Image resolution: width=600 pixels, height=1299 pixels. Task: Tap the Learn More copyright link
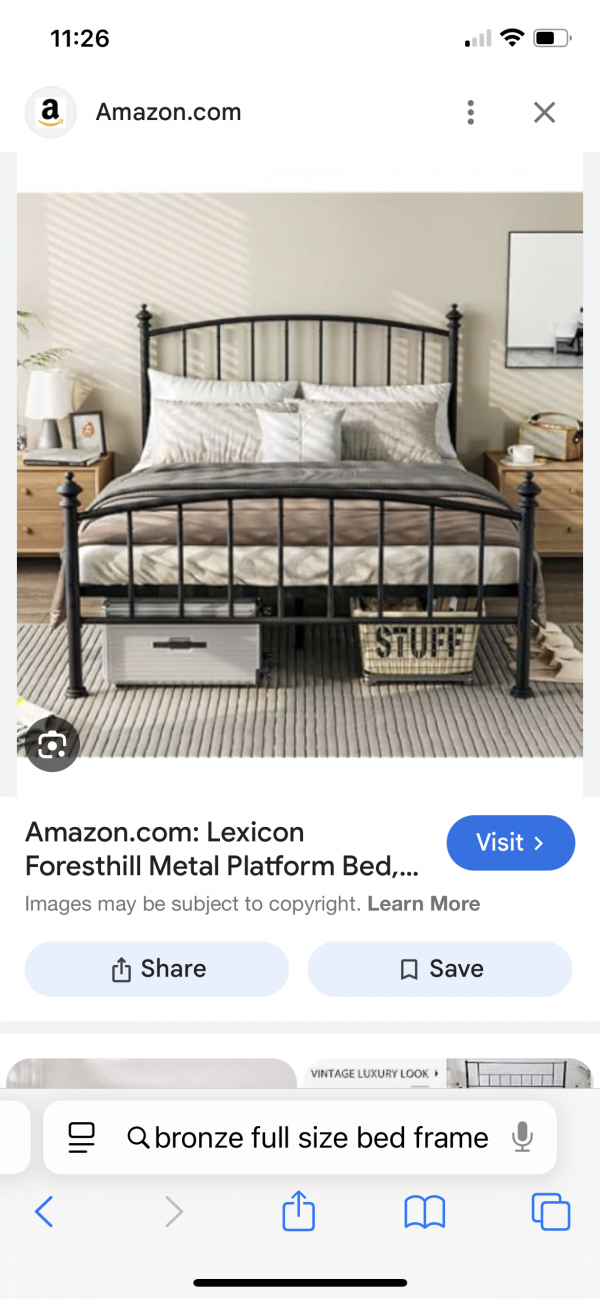pyautogui.click(x=423, y=903)
